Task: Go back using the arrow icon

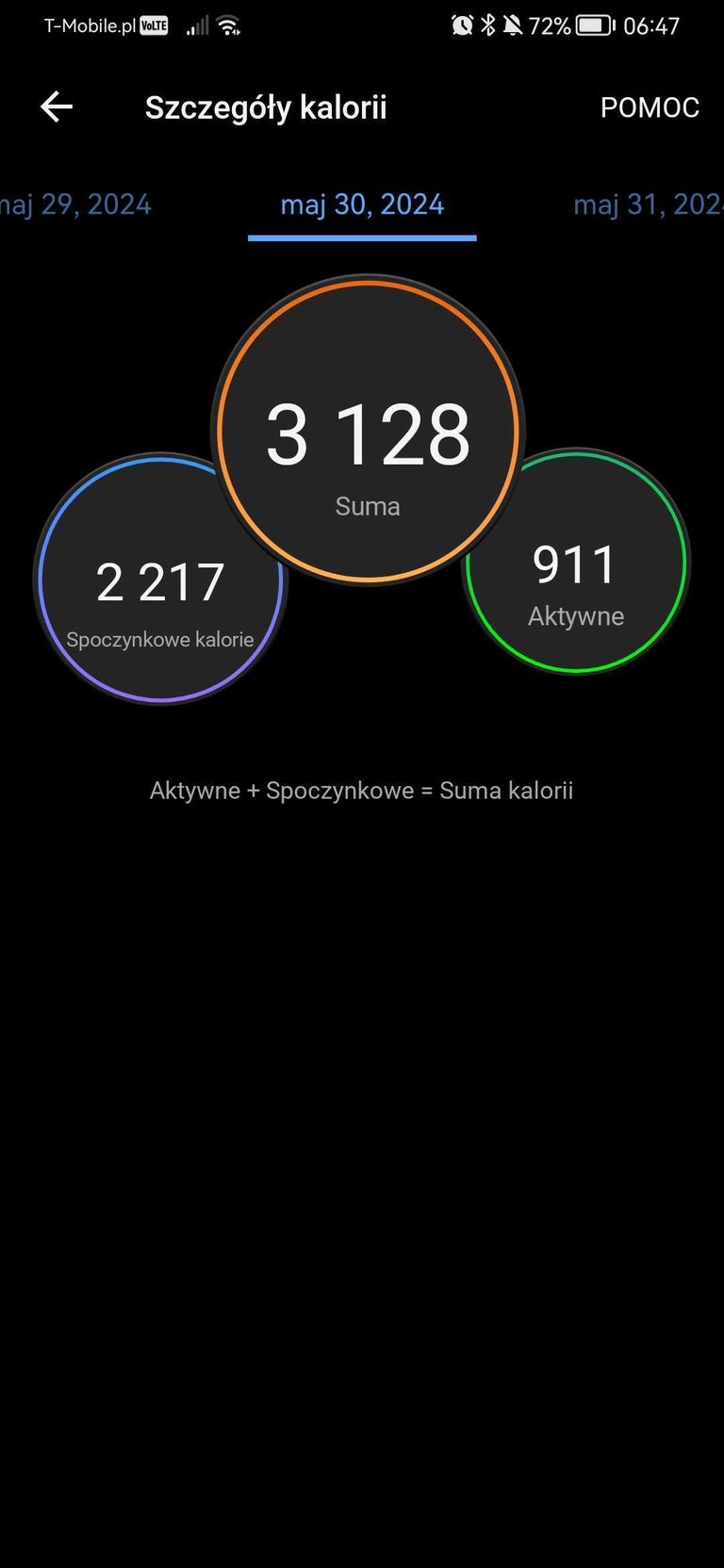Action: click(x=57, y=107)
